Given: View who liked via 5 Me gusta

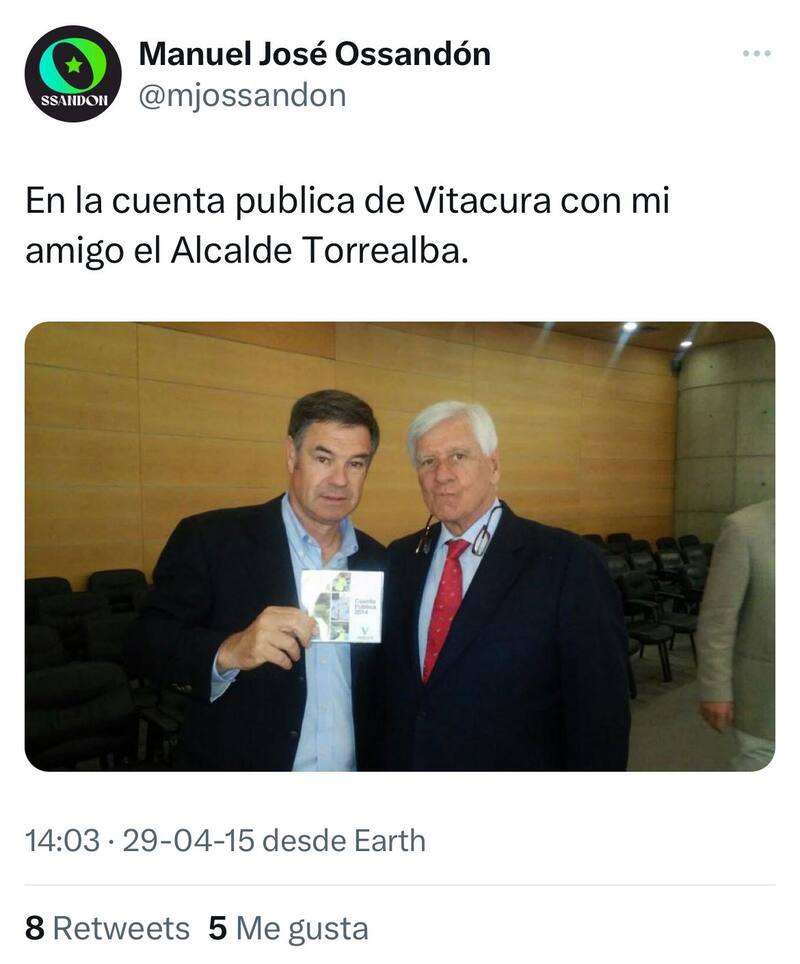Looking at the screenshot, I should point(288,928).
